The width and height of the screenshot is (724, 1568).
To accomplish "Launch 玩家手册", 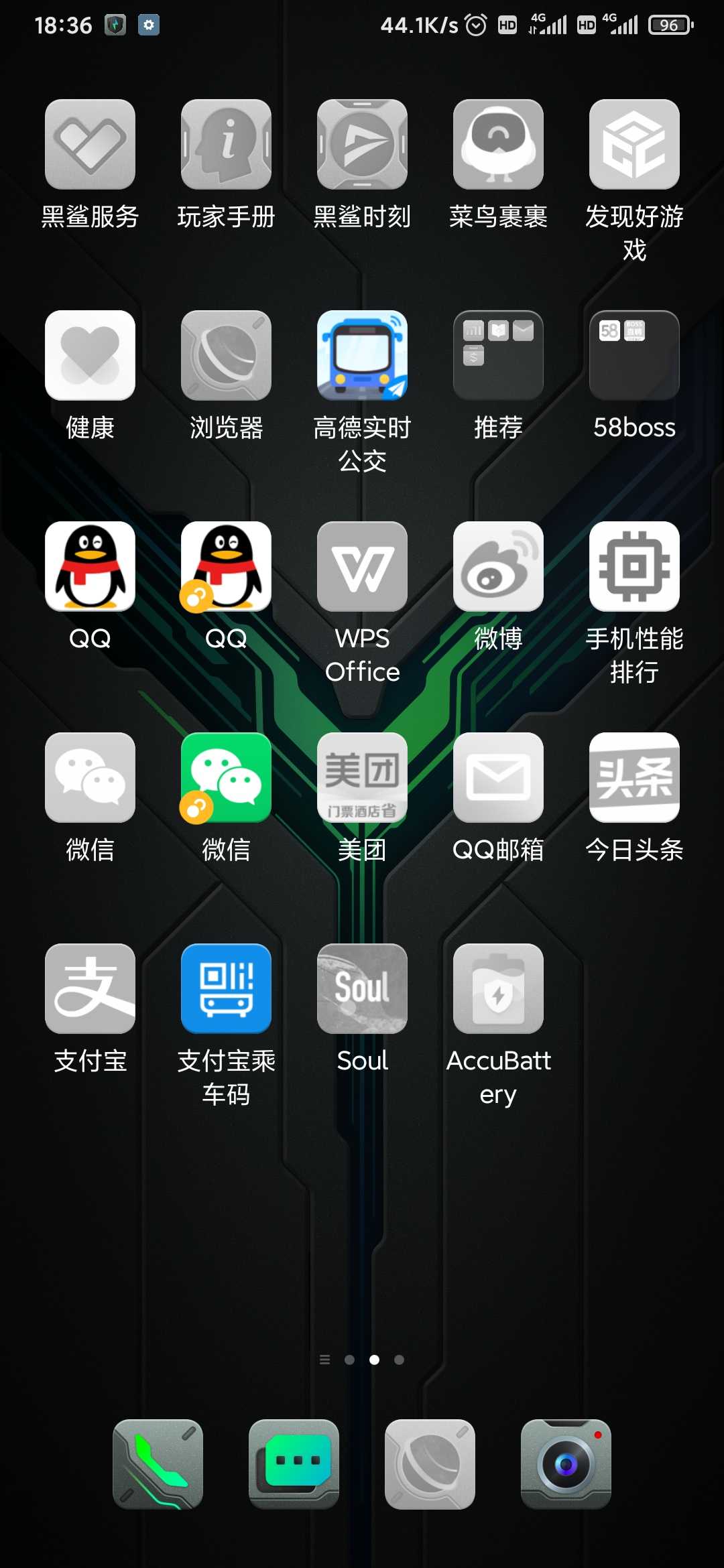I will (226, 145).
